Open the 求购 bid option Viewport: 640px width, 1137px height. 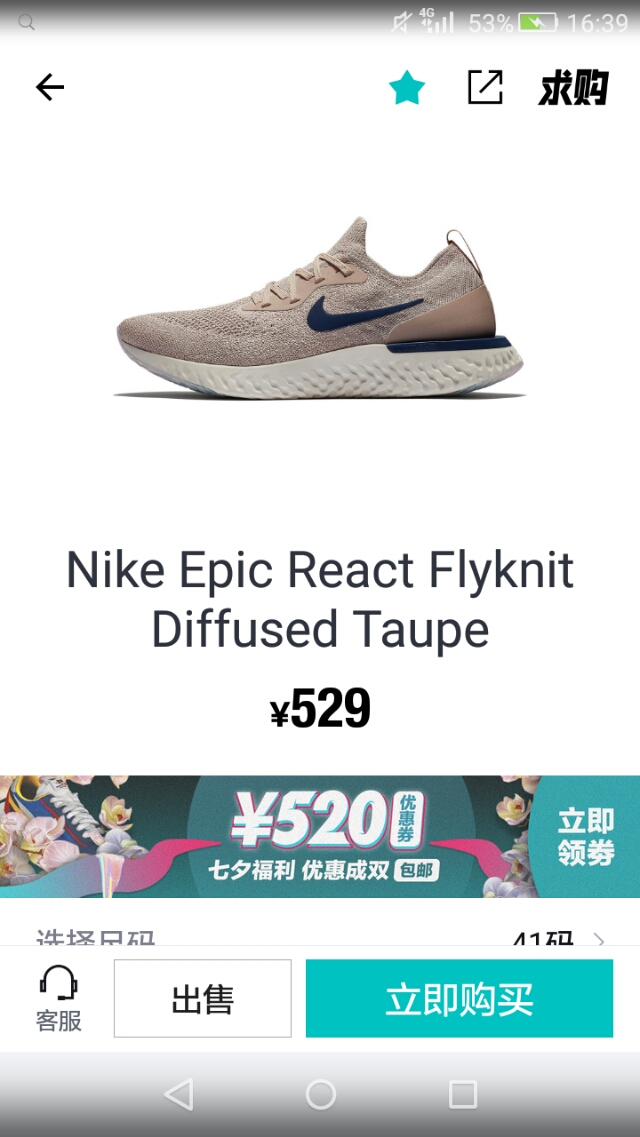(x=573, y=88)
